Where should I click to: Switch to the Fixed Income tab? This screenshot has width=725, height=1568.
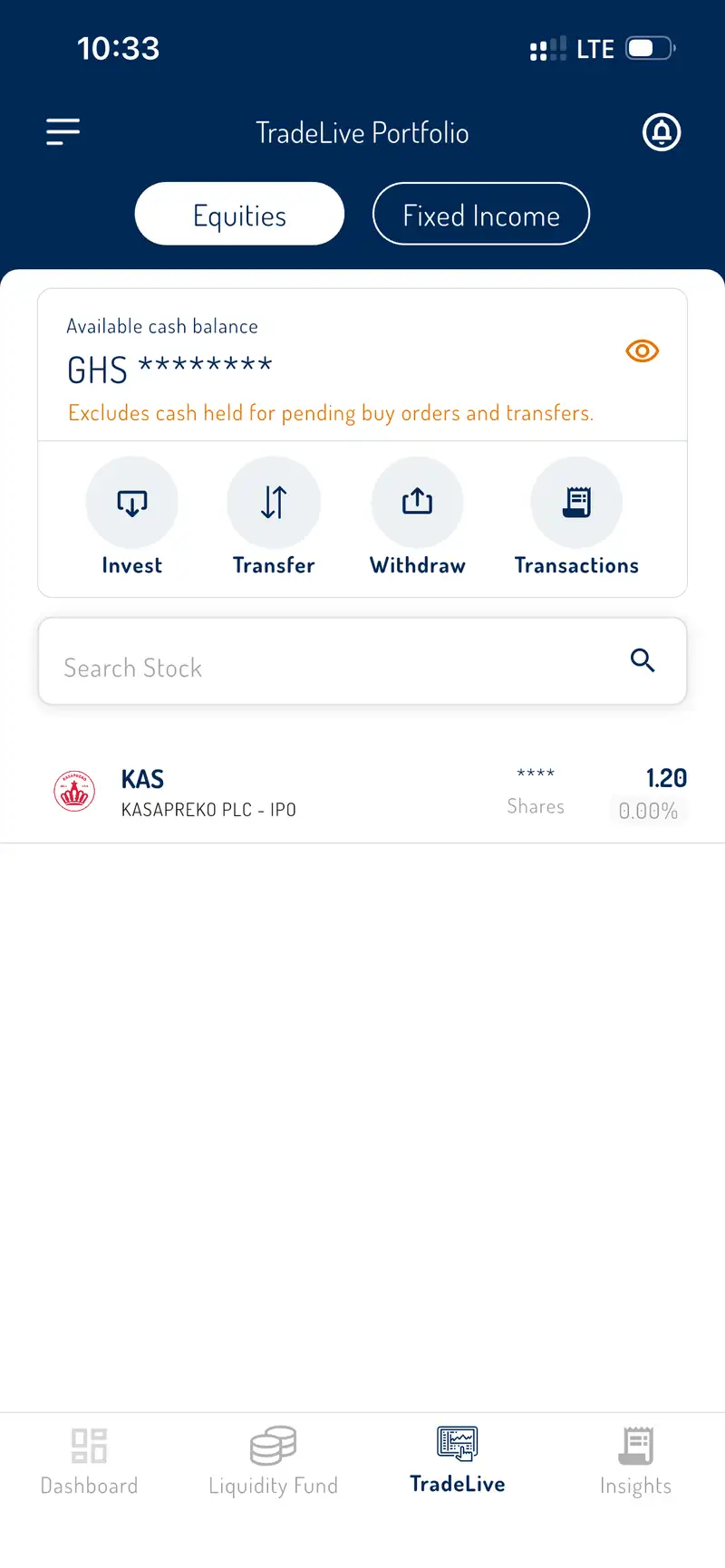[481, 214]
